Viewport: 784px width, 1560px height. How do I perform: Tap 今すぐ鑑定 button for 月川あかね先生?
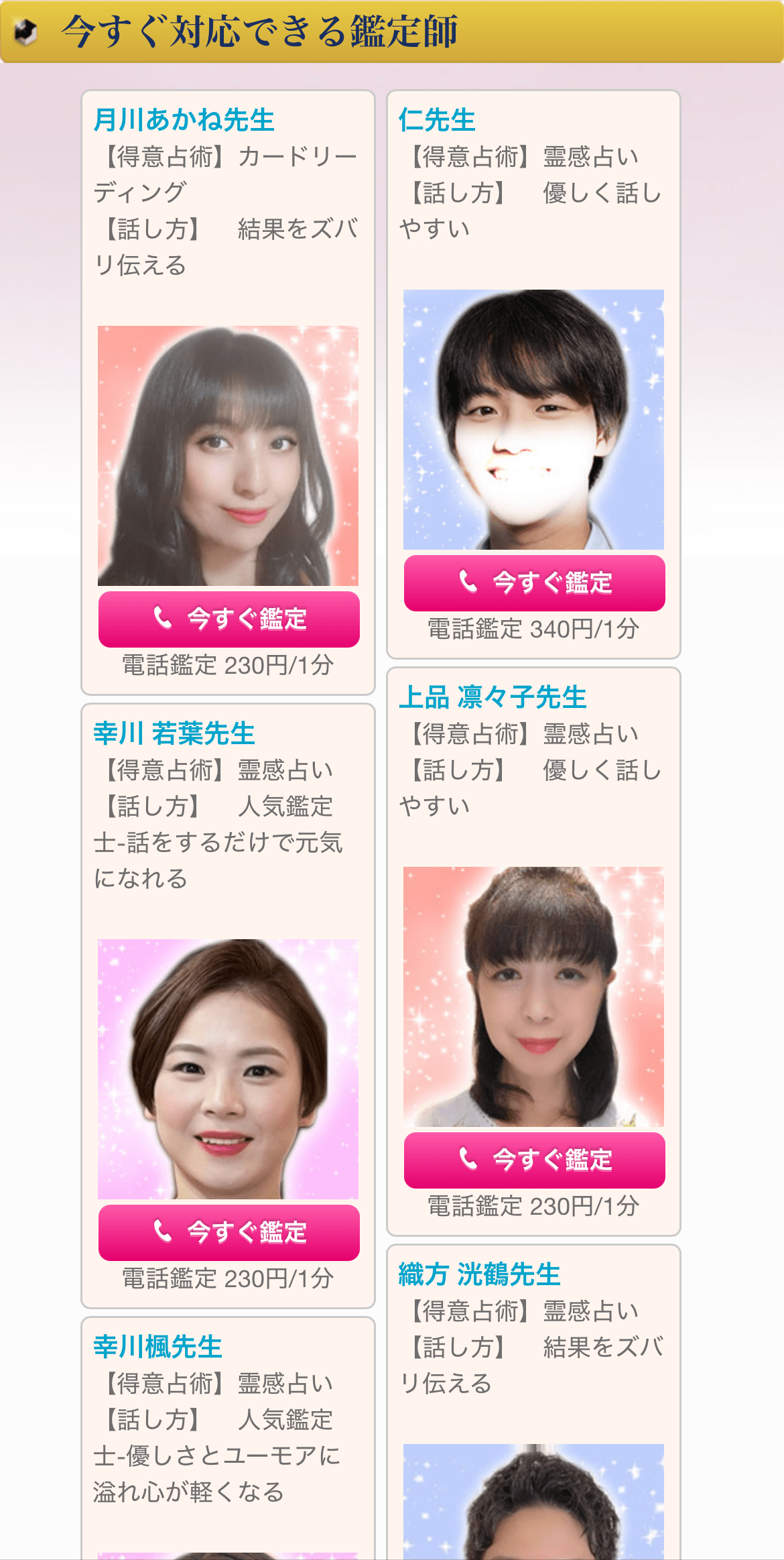point(228,619)
